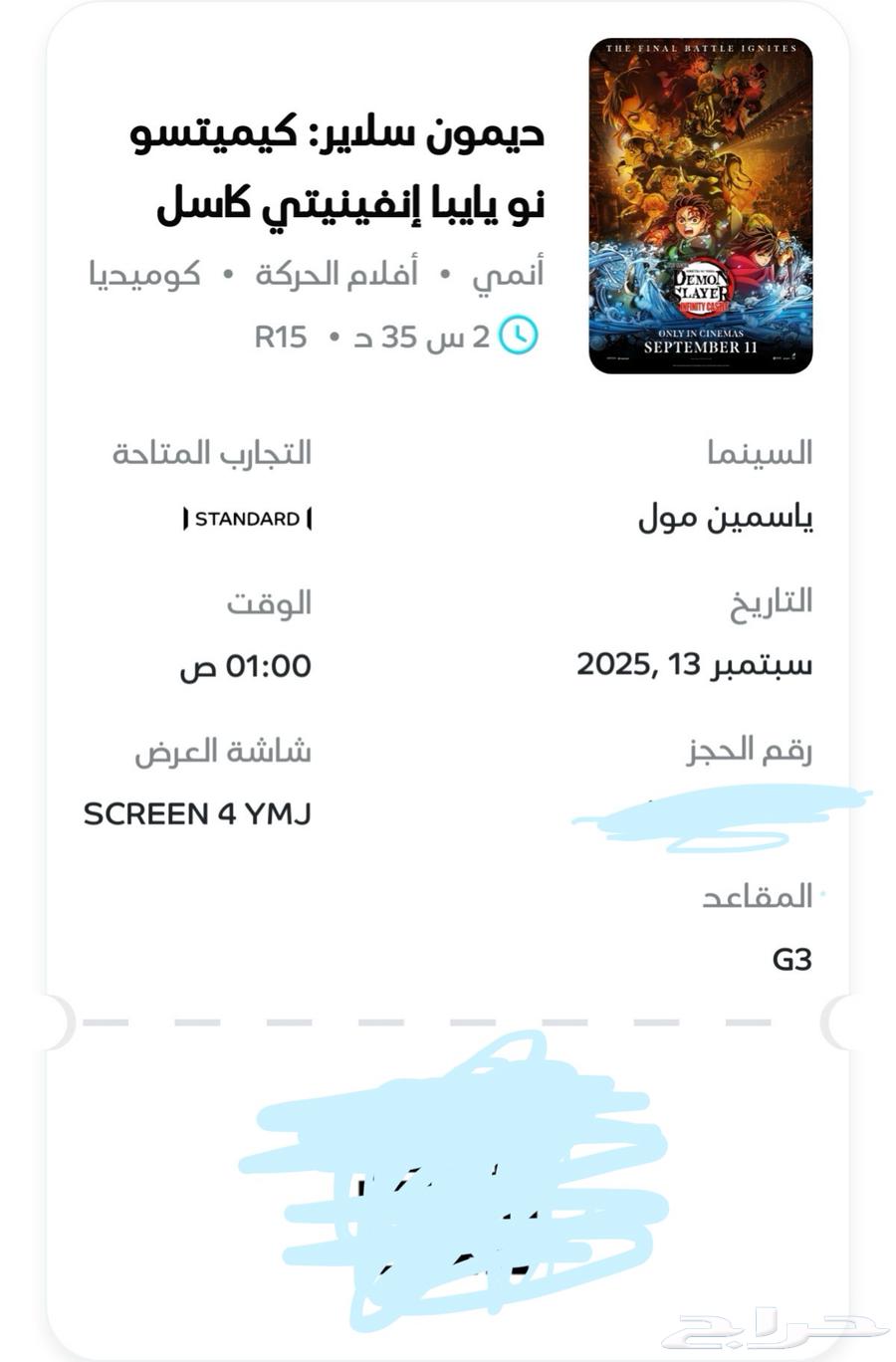Select seat G3

(x=794, y=960)
